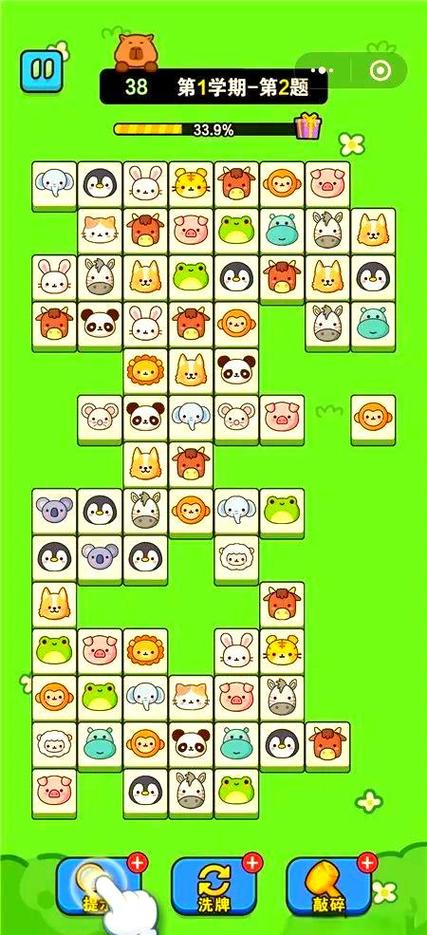Open the gift box beside the progress bar
The width and height of the screenshot is (427, 935).
click(308, 126)
